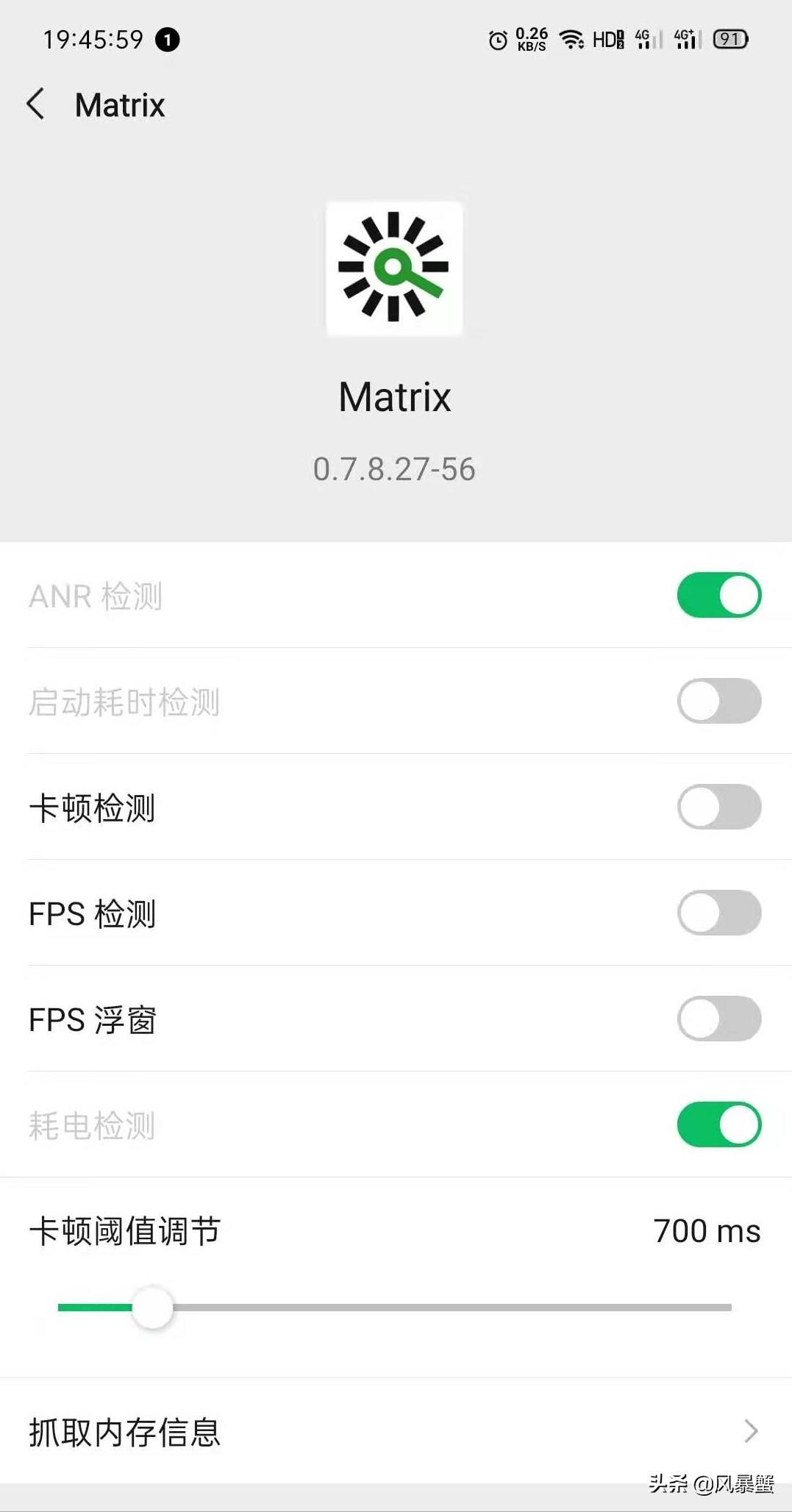Switch on FPS 浮窗
792x1512 pixels.
point(718,1019)
